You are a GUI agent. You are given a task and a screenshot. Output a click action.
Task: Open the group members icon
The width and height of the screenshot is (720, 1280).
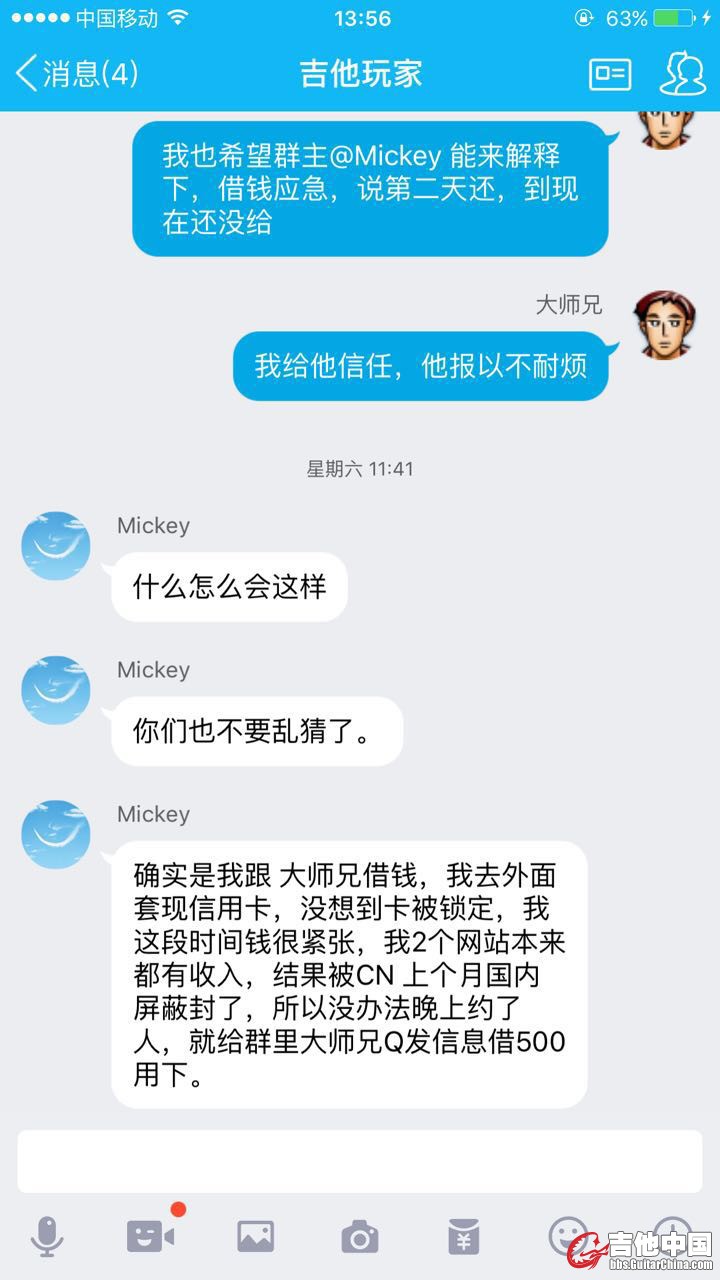point(682,73)
